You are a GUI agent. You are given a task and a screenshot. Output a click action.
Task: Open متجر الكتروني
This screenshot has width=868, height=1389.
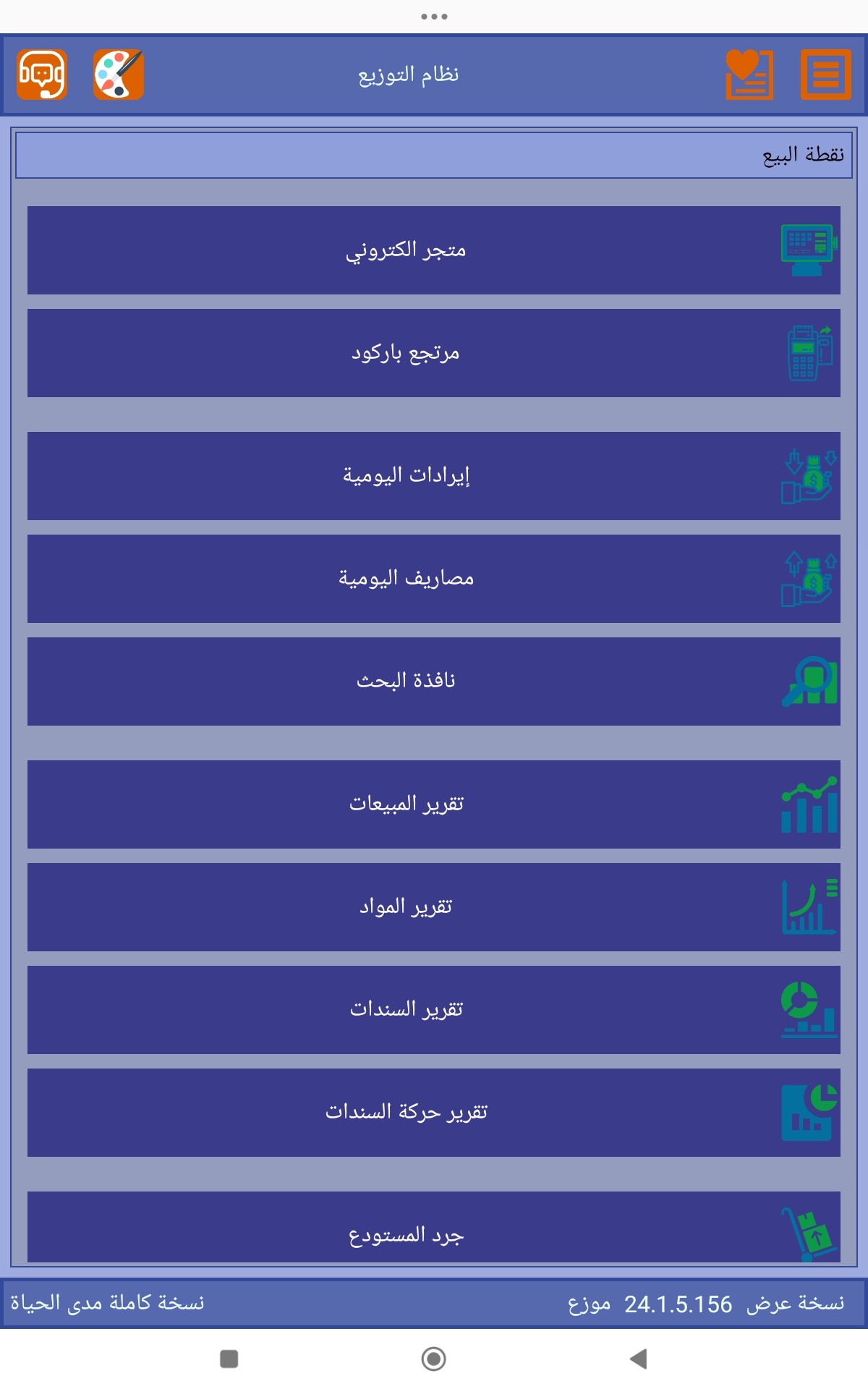434,250
